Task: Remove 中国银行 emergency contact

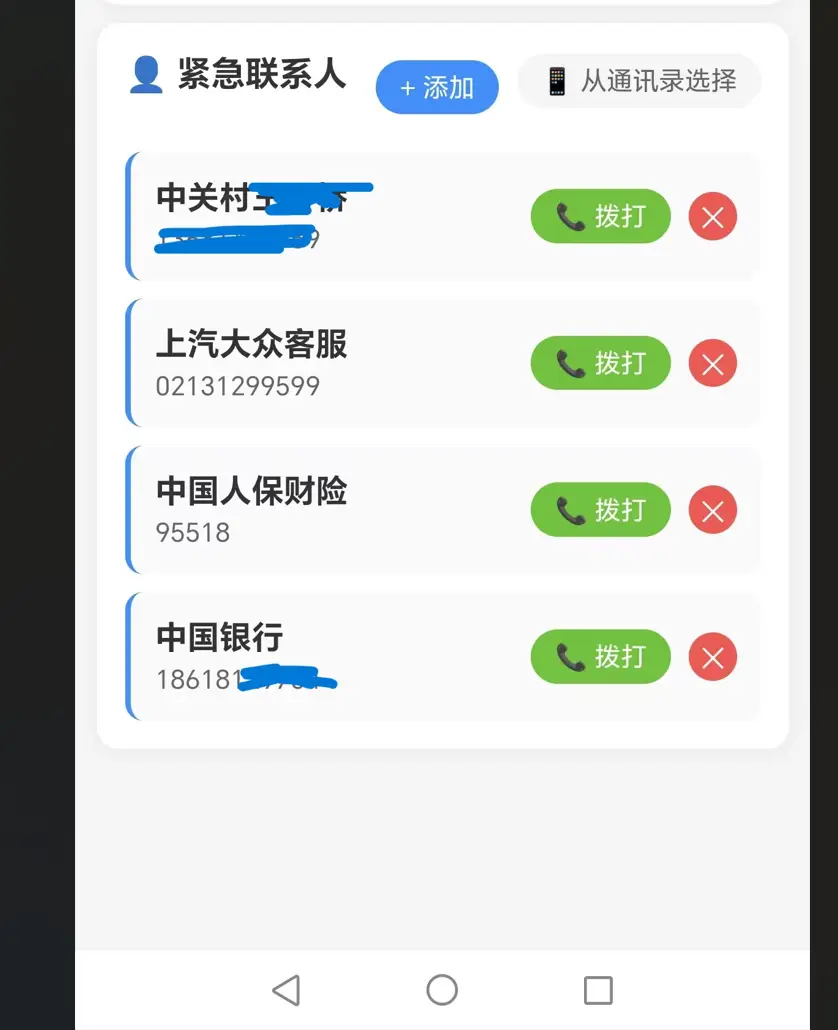Action: click(713, 657)
